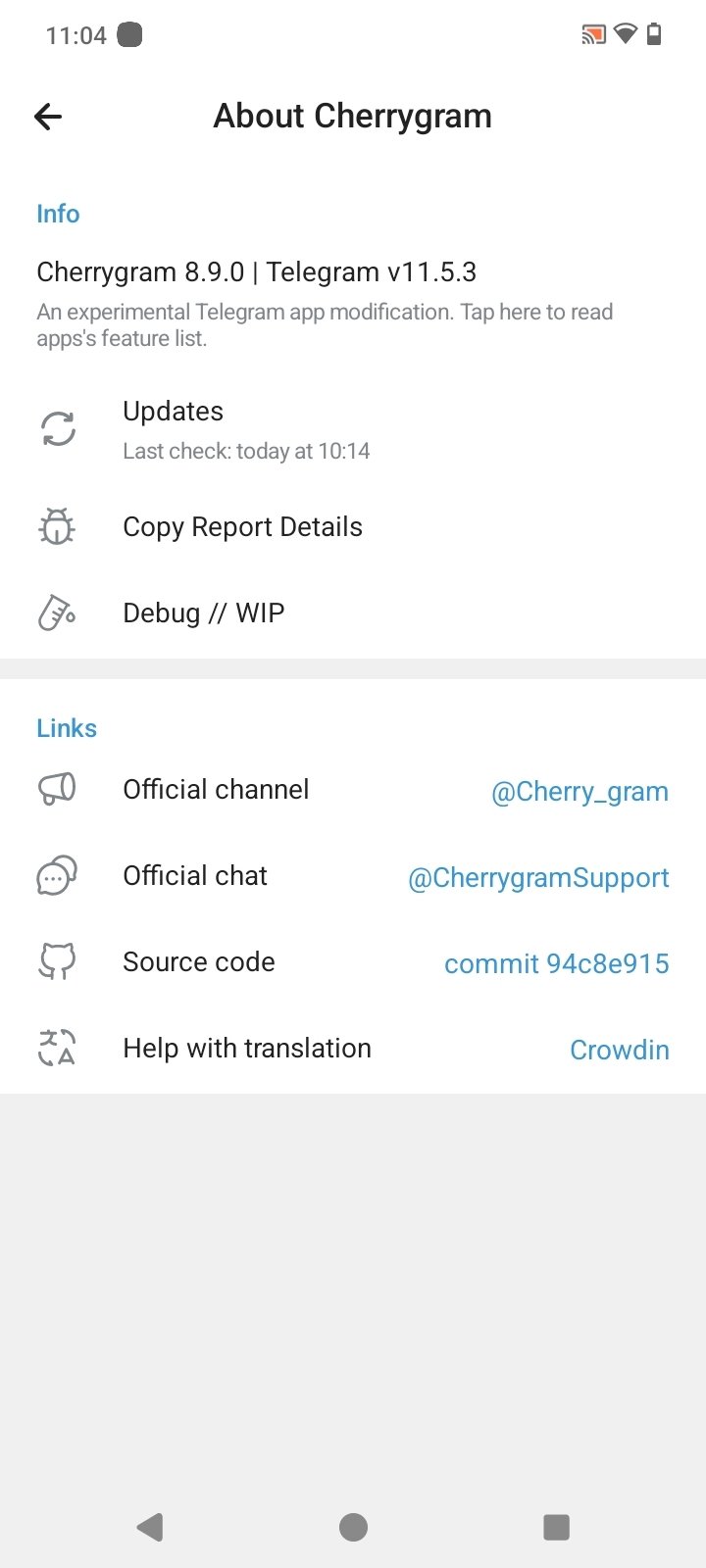Viewport: 706px width, 1568px height.
Task: Tap the system home button
Action: pos(353,1527)
